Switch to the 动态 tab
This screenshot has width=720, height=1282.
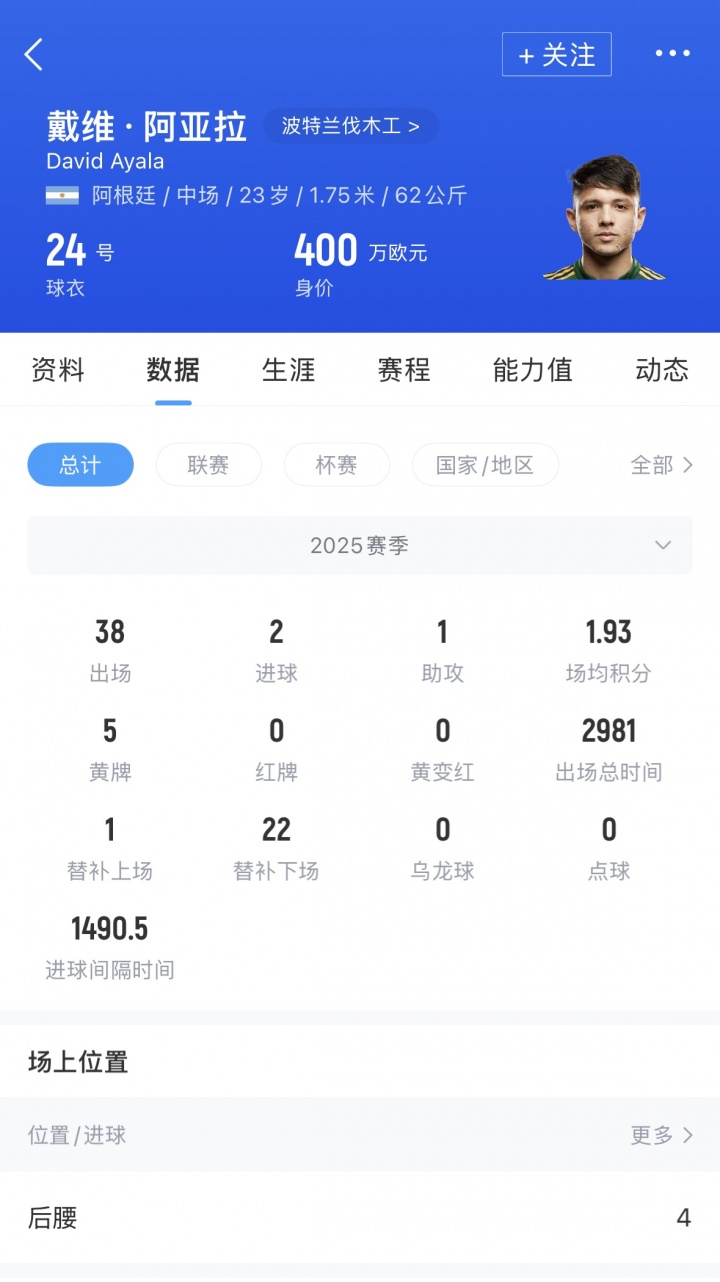point(661,370)
